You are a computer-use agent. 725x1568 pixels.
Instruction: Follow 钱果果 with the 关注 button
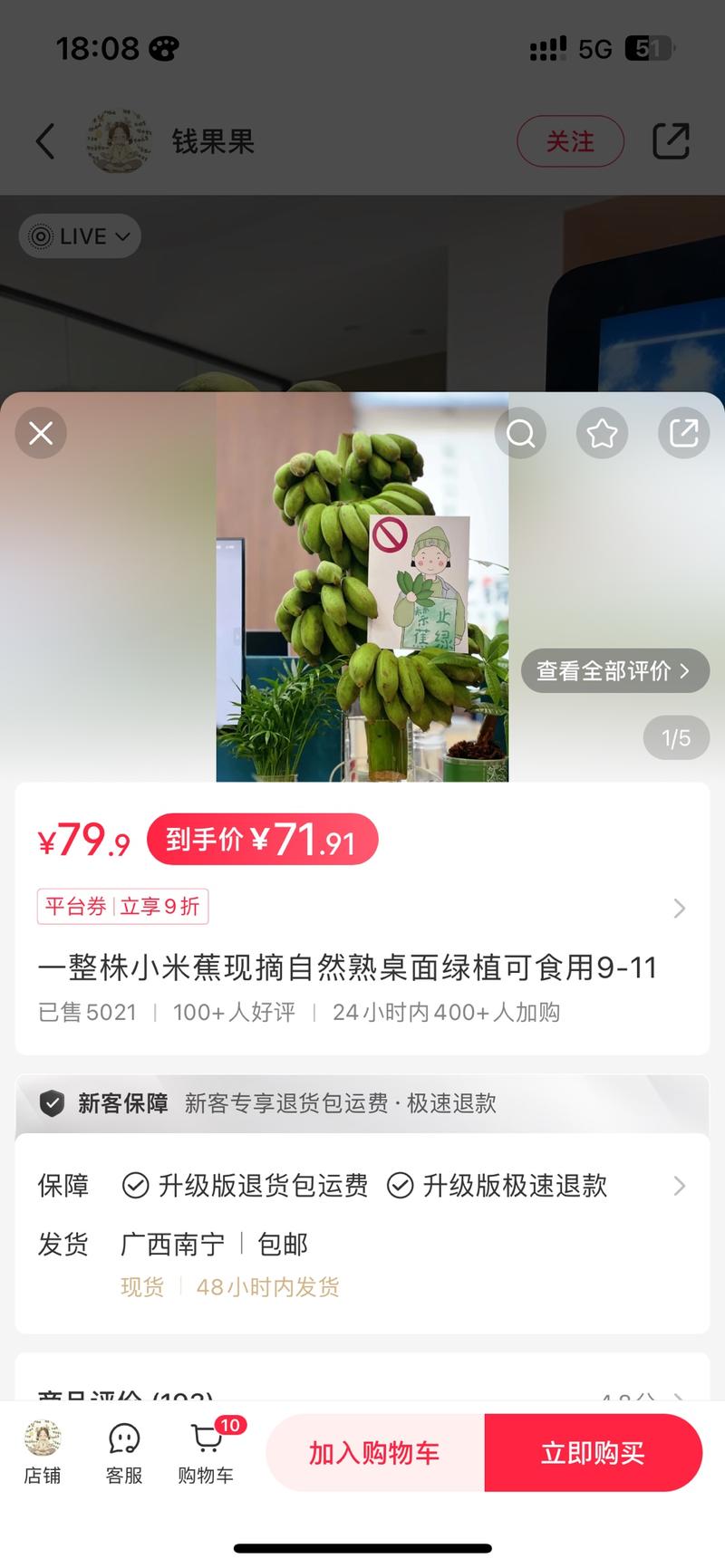click(x=570, y=141)
